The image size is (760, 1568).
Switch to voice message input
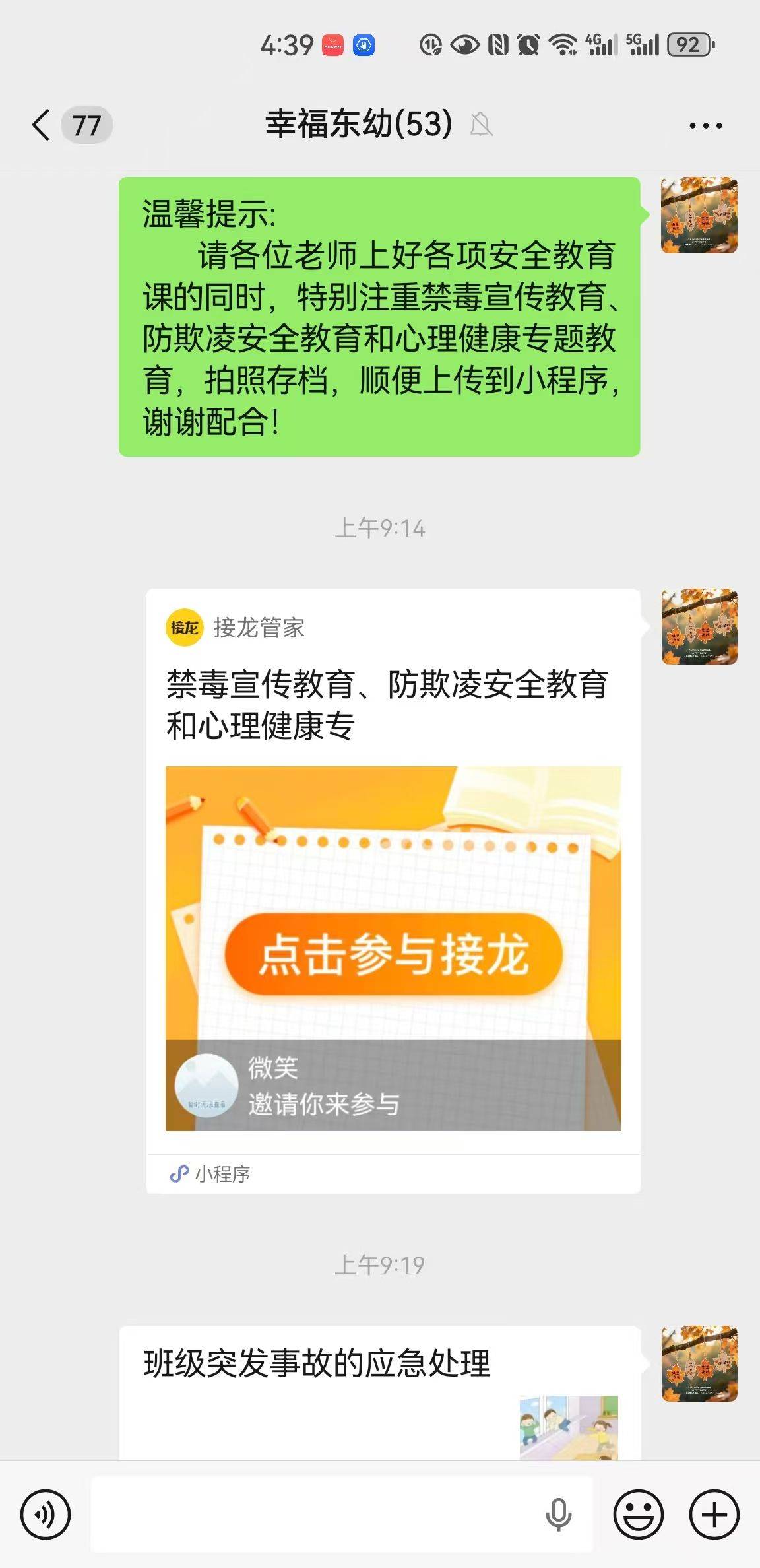[45, 1515]
